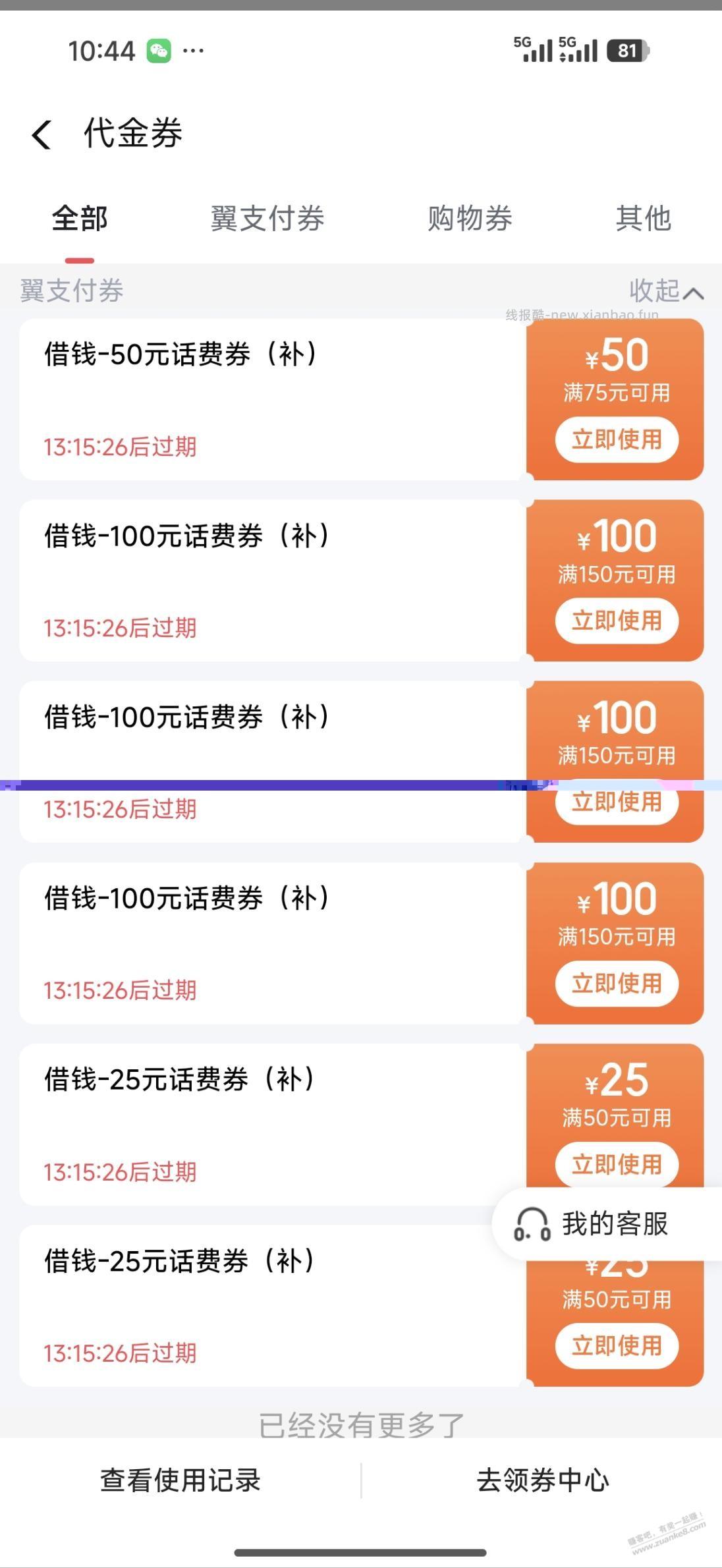Image resolution: width=722 pixels, height=1568 pixels.
Task: Tap the first 5G signal indicator
Action: pyautogui.click(x=531, y=49)
